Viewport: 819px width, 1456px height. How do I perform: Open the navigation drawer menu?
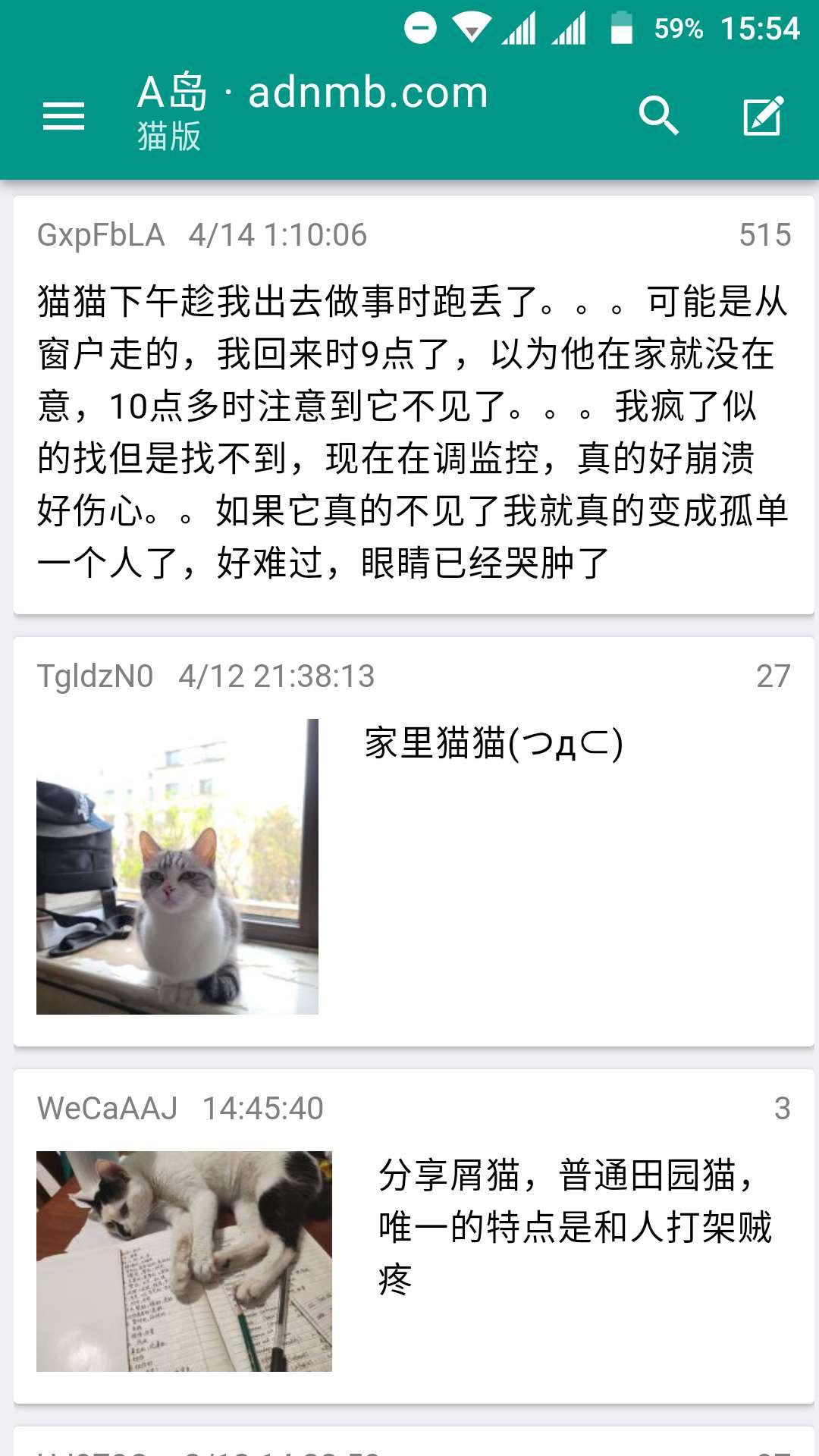coord(64,115)
